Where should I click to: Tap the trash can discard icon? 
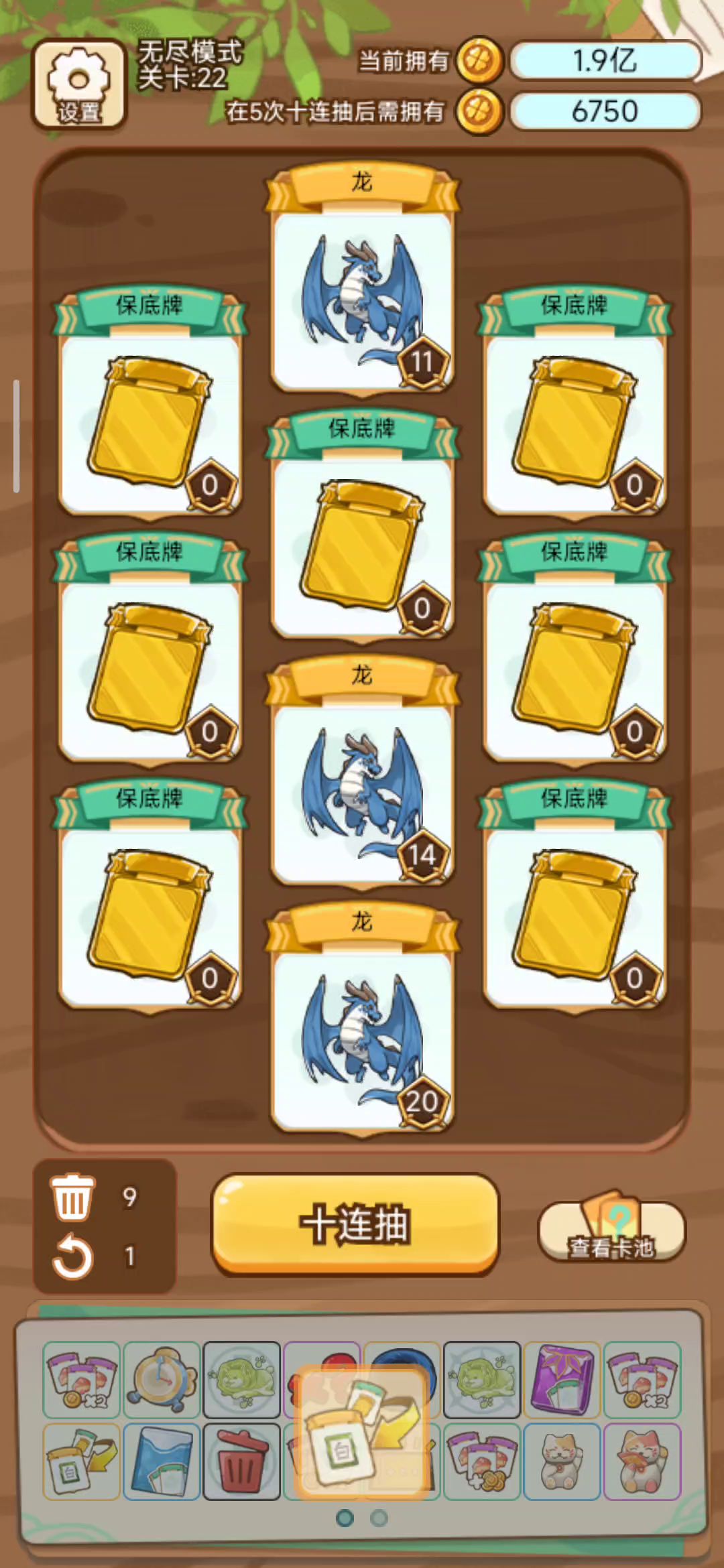click(x=72, y=1197)
